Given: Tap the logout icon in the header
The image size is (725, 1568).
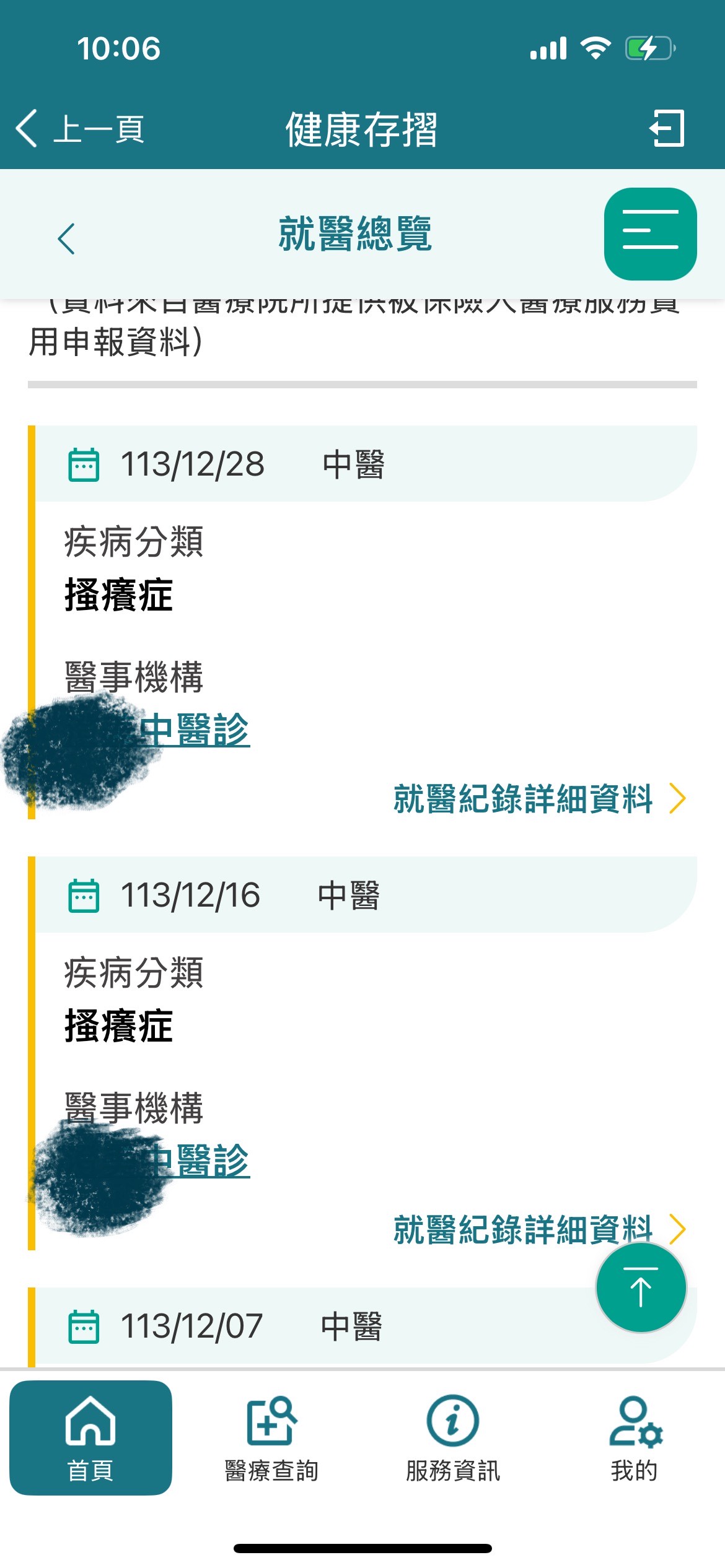Looking at the screenshot, I should [667, 128].
